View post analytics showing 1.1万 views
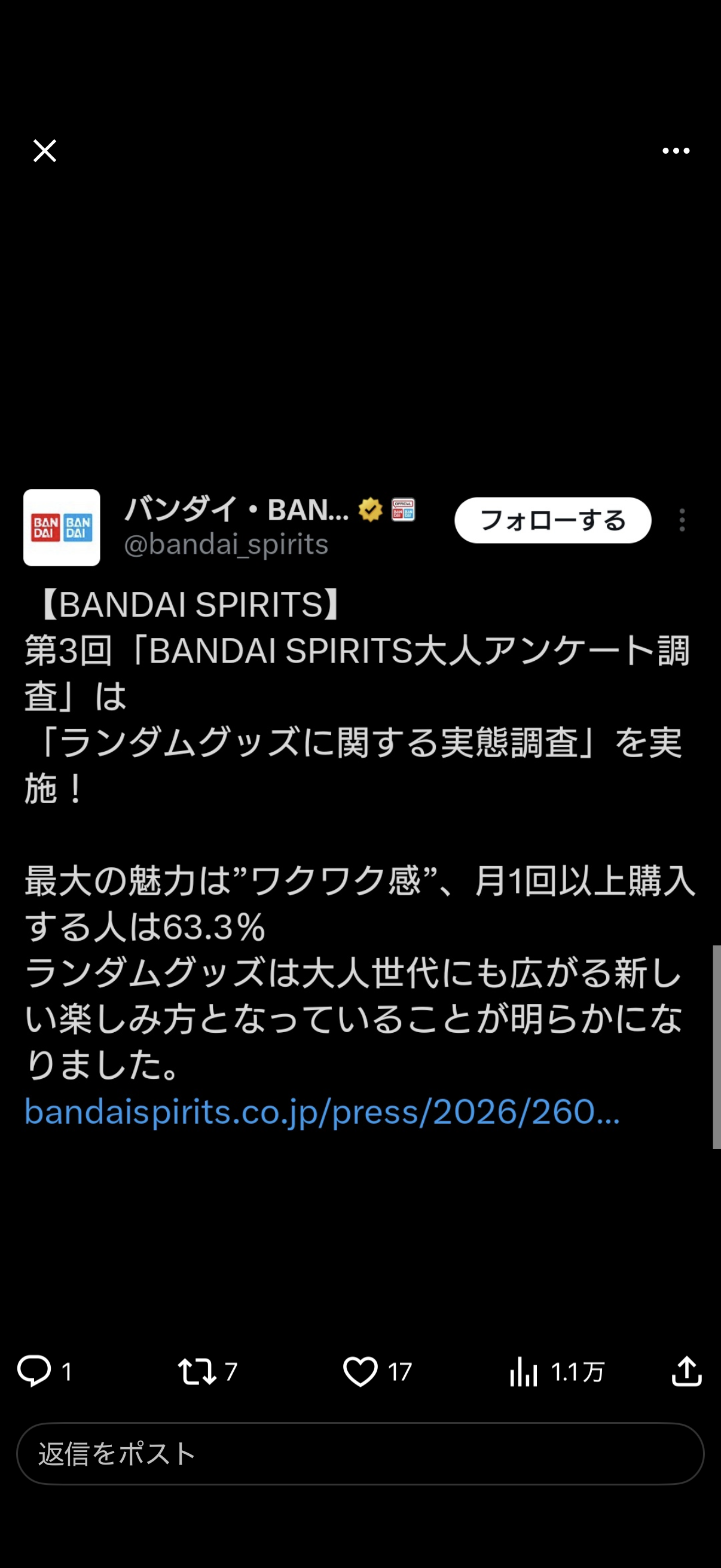This screenshot has width=721, height=1568. click(x=524, y=1371)
